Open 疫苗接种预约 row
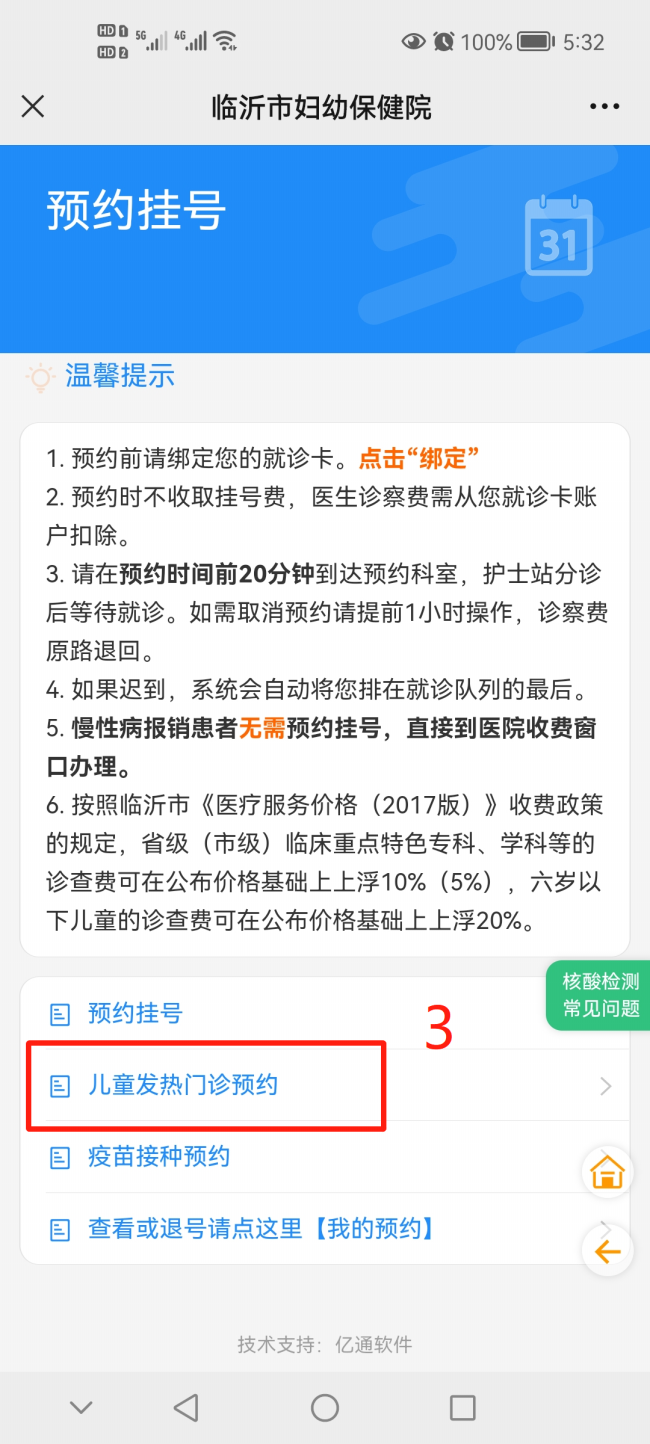650x1444 pixels. tap(159, 1157)
